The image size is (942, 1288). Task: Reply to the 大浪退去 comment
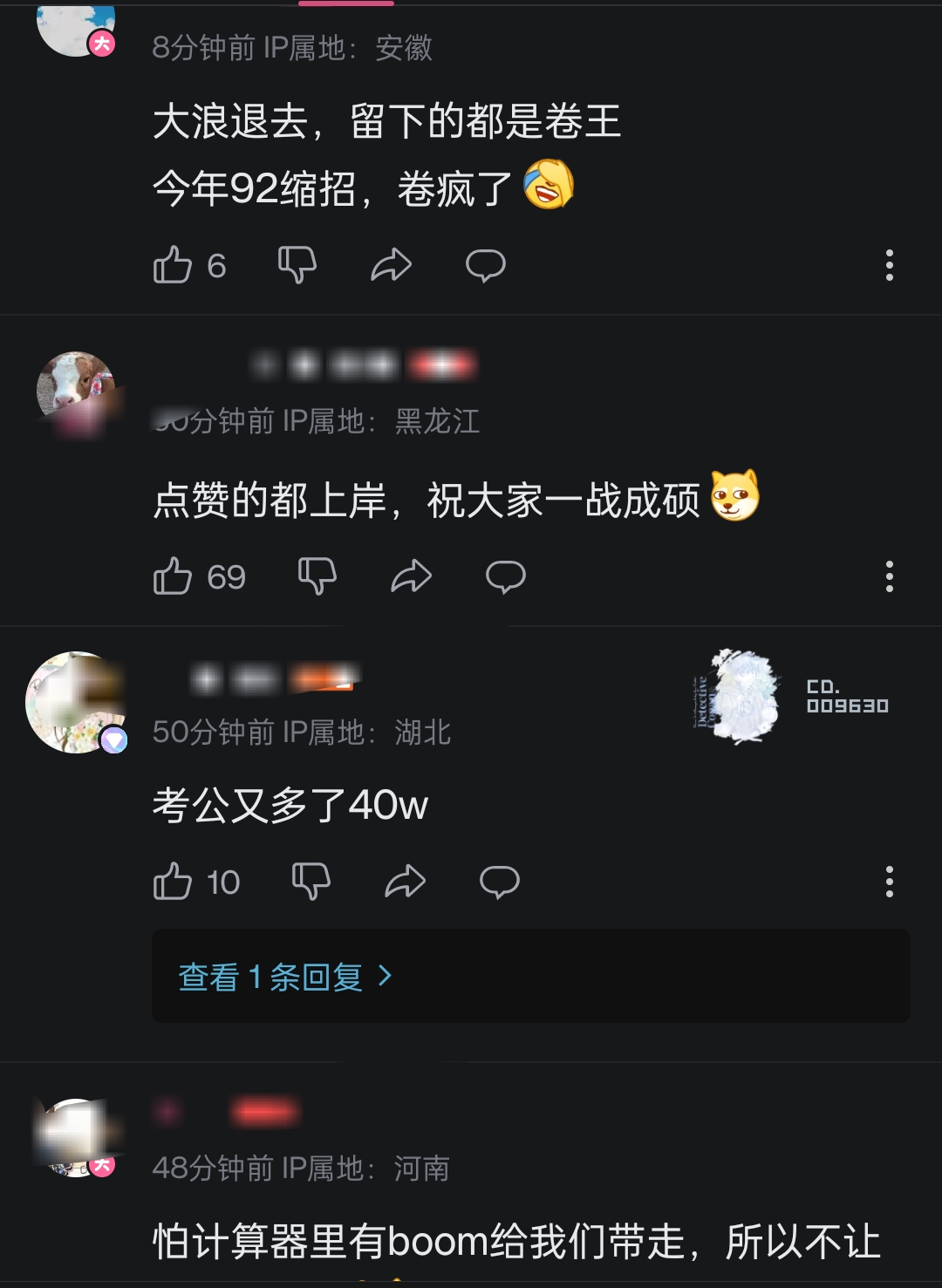[486, 265]
